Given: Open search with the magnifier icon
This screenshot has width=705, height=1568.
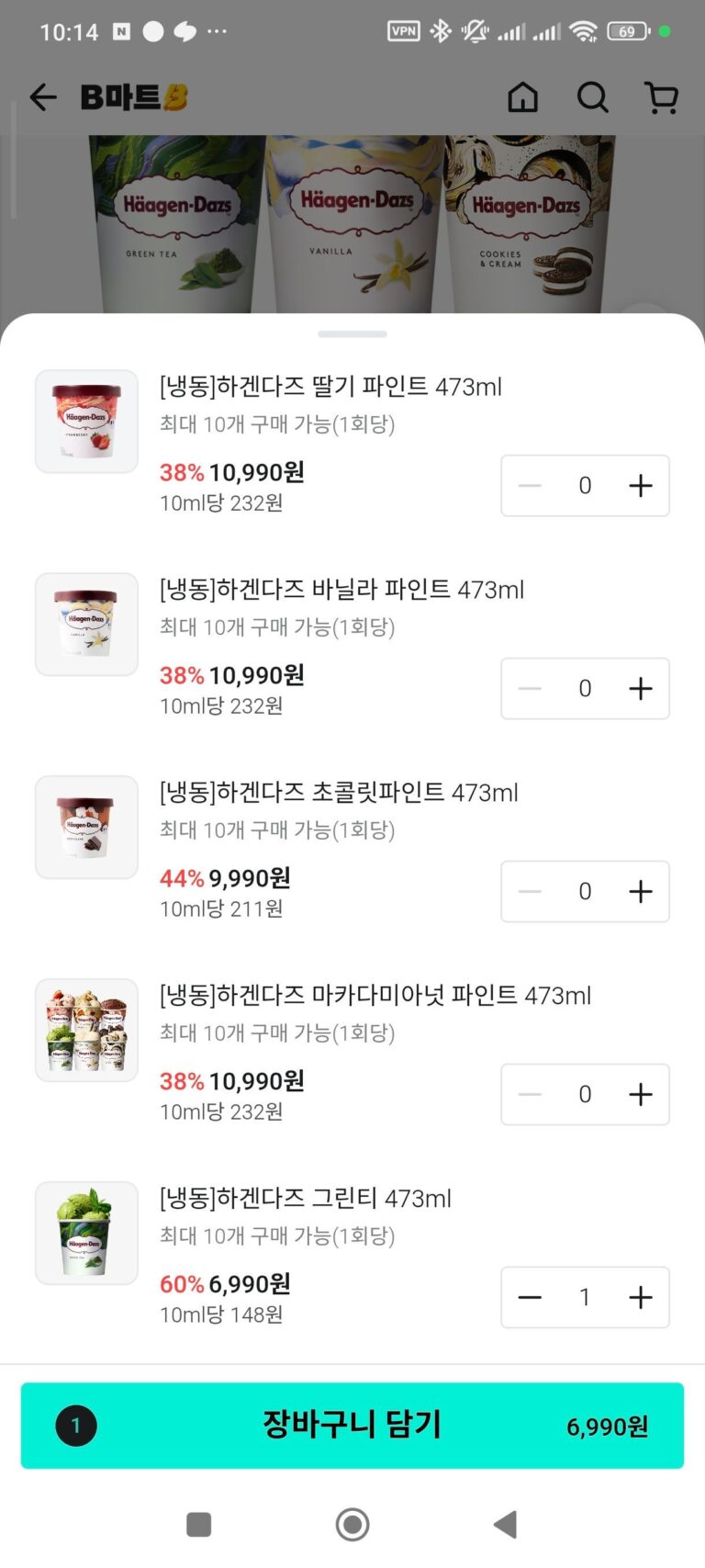Looking at the screenshot, I should (x=592, y=97).
